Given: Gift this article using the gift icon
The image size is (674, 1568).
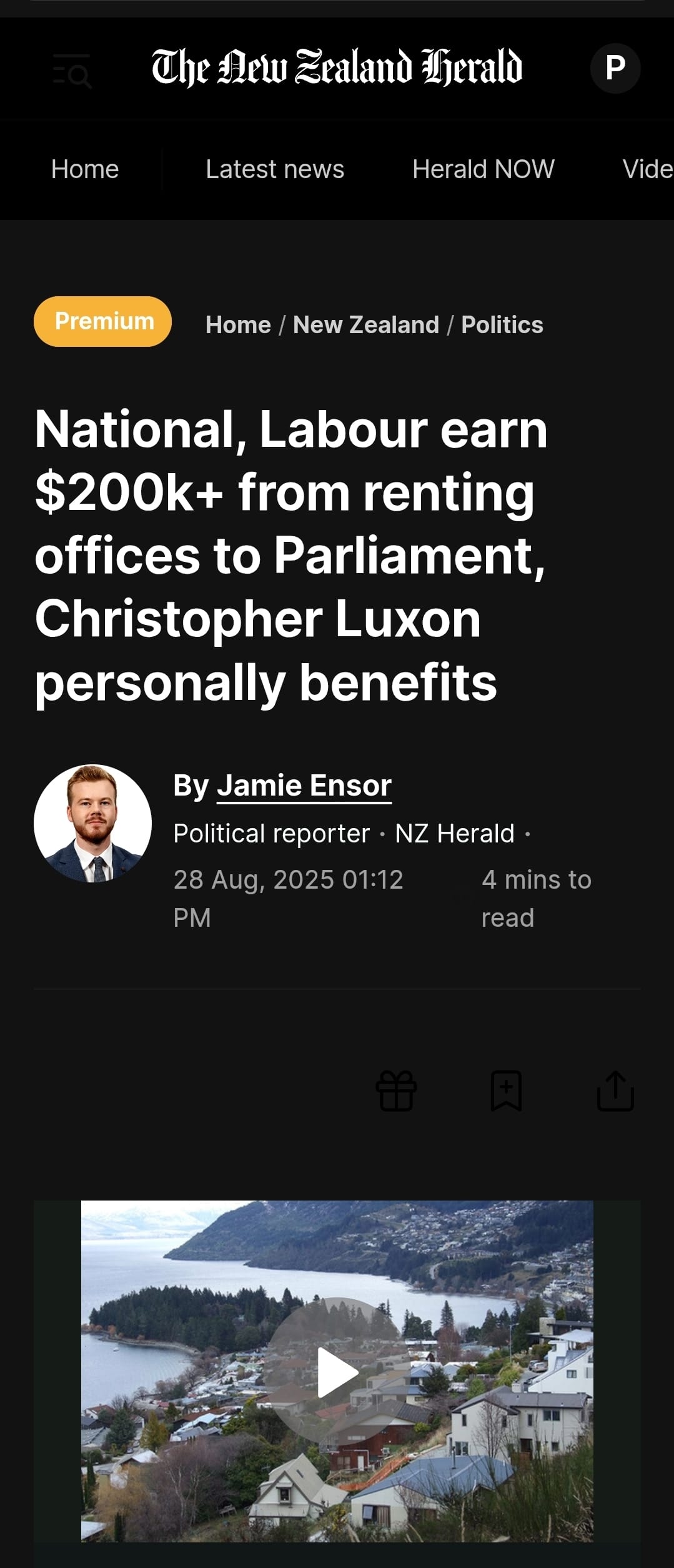Looking at the screenshot, I should (x=396, y=1091).
